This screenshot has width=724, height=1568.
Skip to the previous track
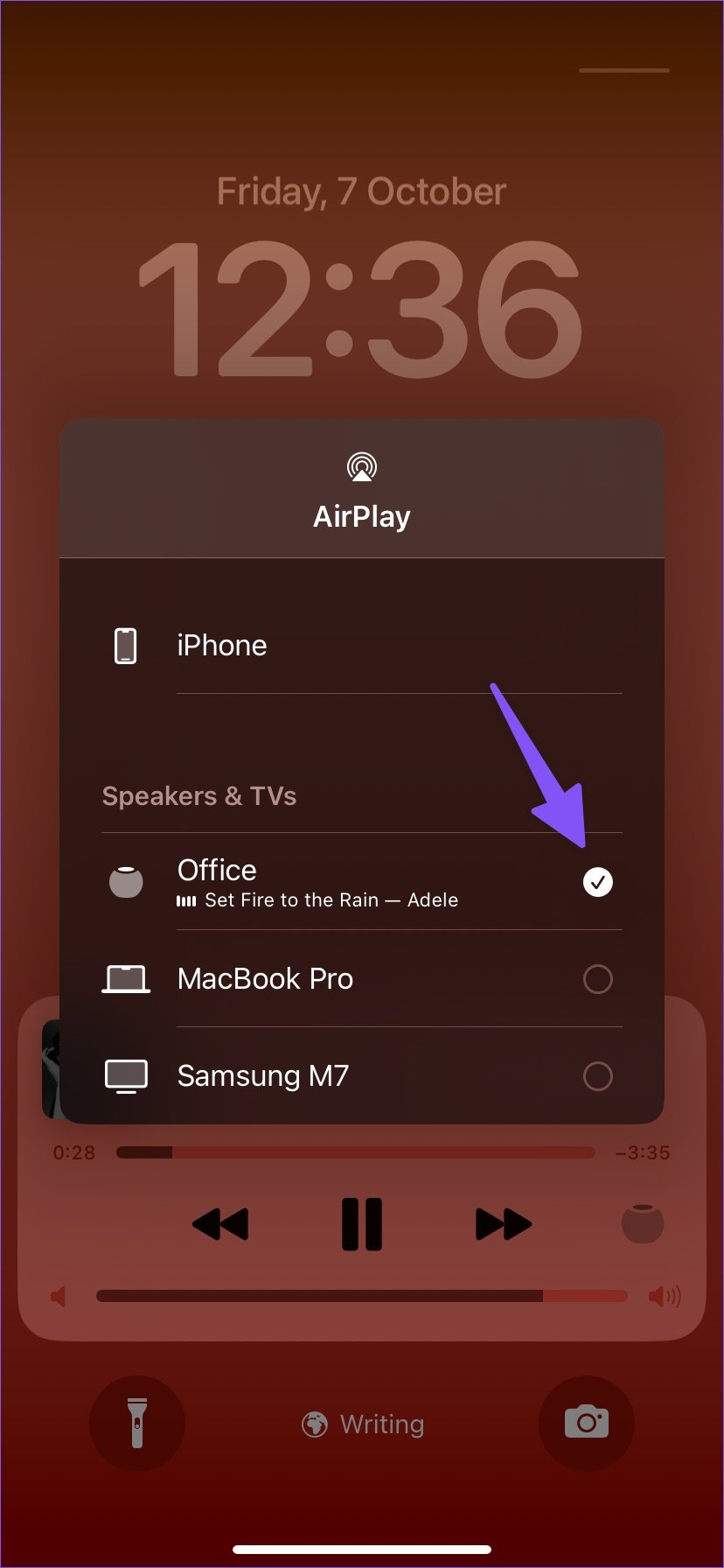(x=220, y=1224)
